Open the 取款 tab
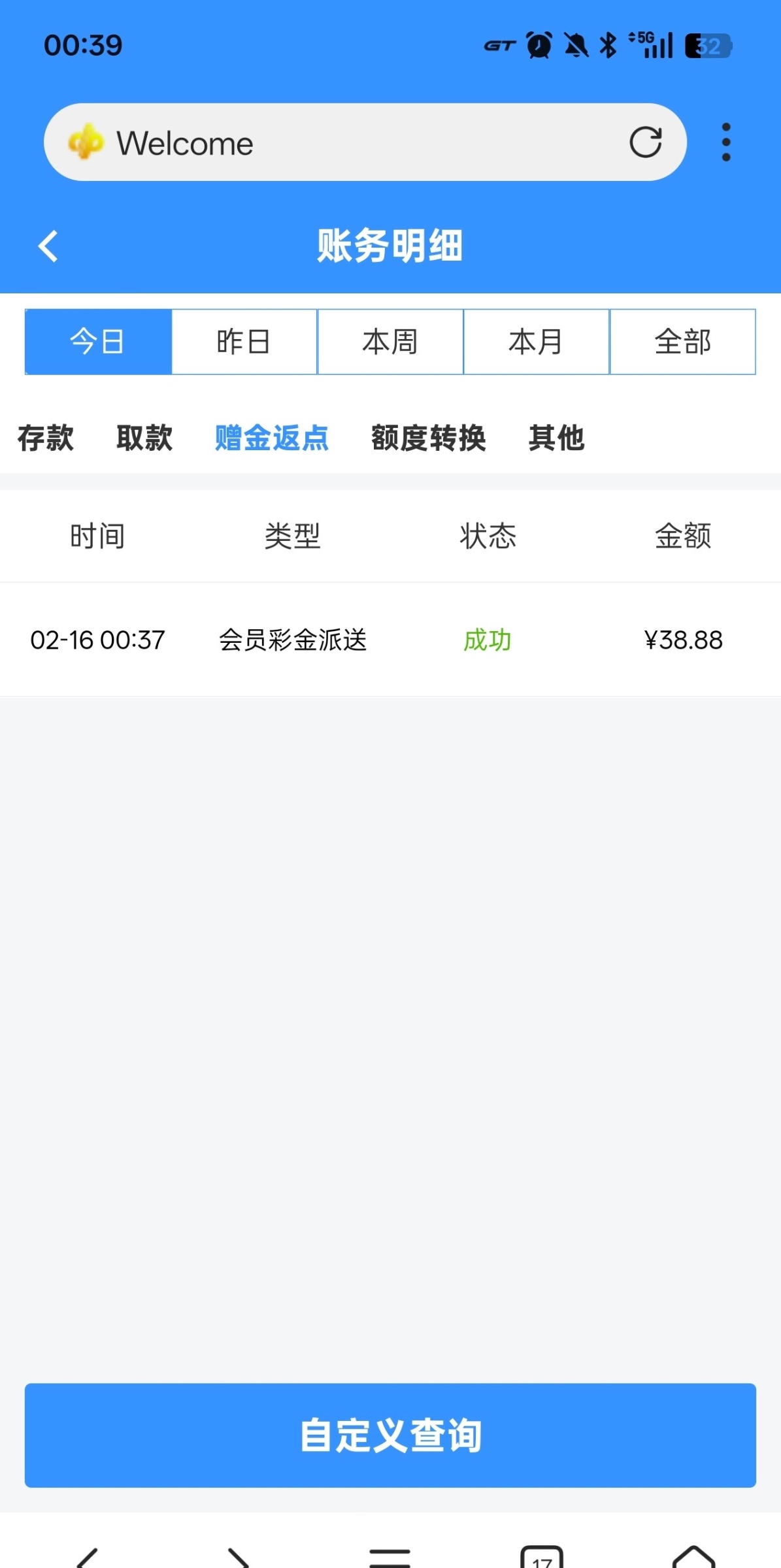Viewport: 781px width, 1568px height. 144,438
